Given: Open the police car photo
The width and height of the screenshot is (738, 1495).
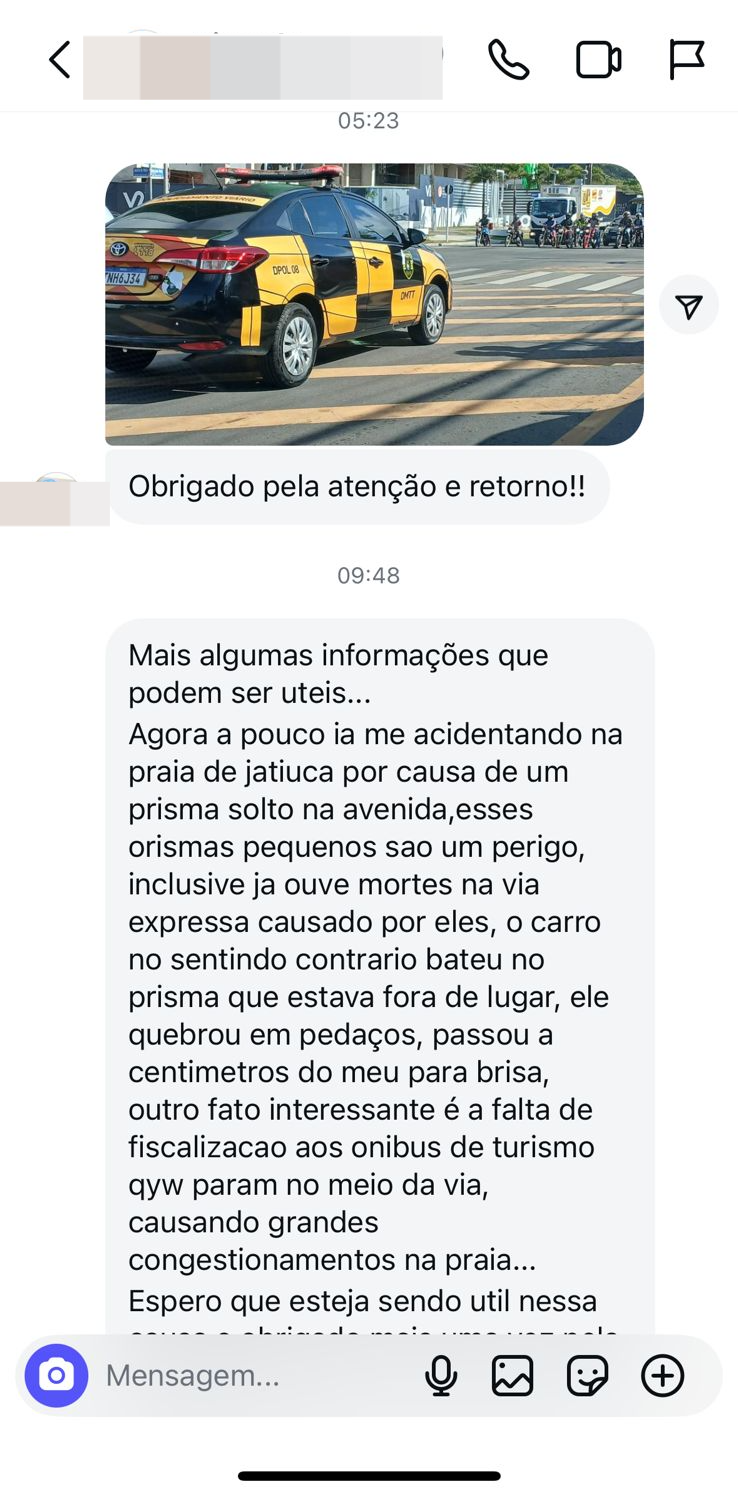Looking at the screenshot, I should pyautogui.click(x=374, y=304).
